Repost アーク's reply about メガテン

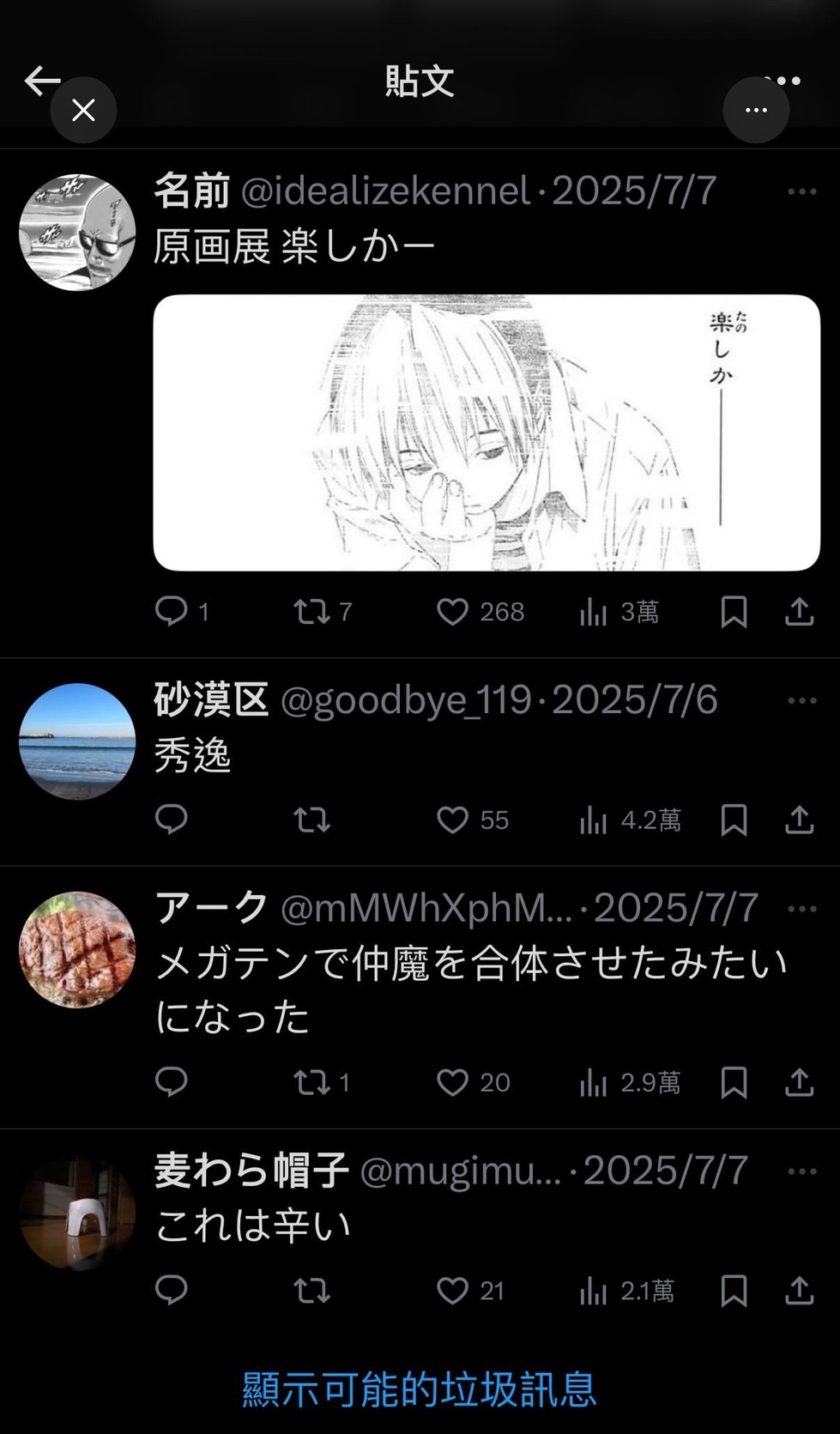pyautogui.click(x=311, y=1083)
